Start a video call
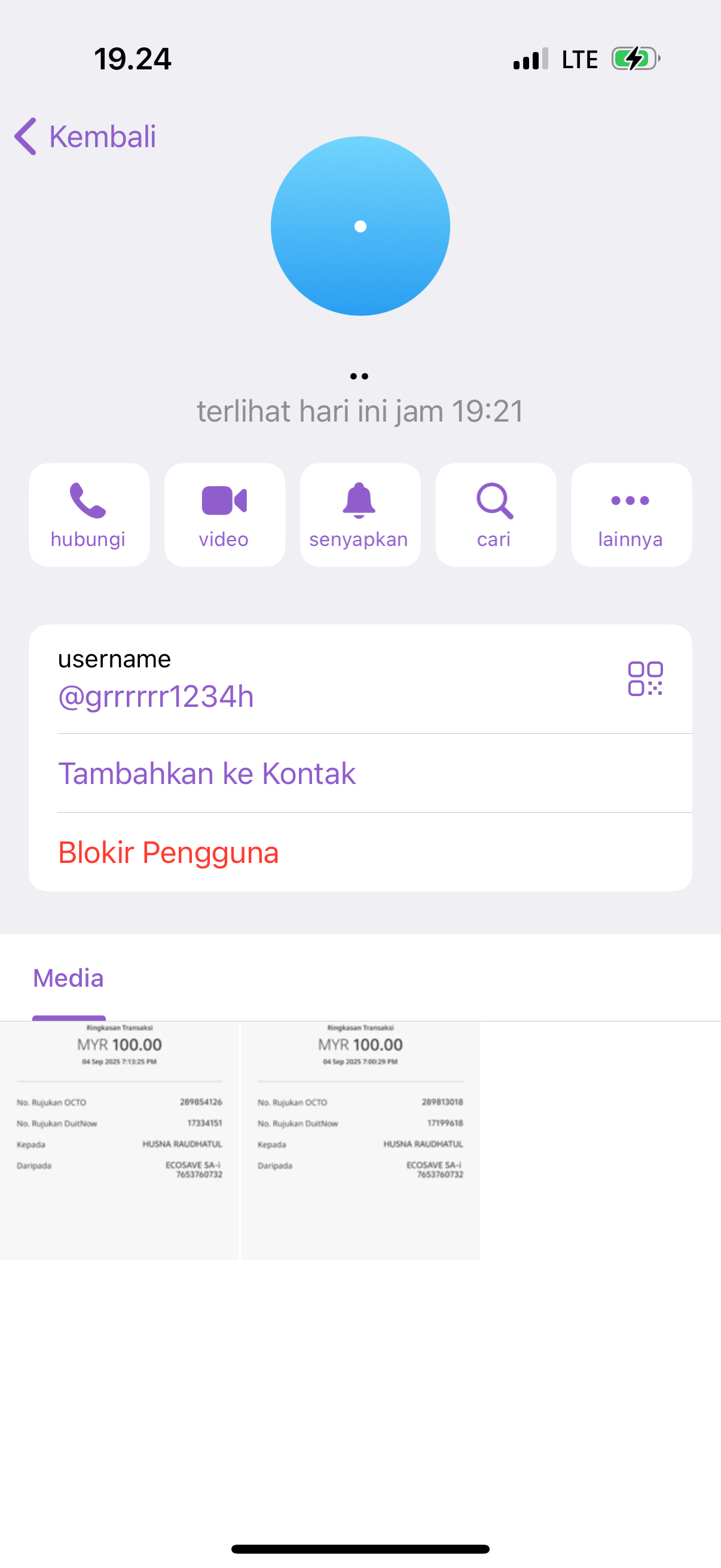Image resolution: width=721 pixels, height=1568 pixels. point(225,514)
